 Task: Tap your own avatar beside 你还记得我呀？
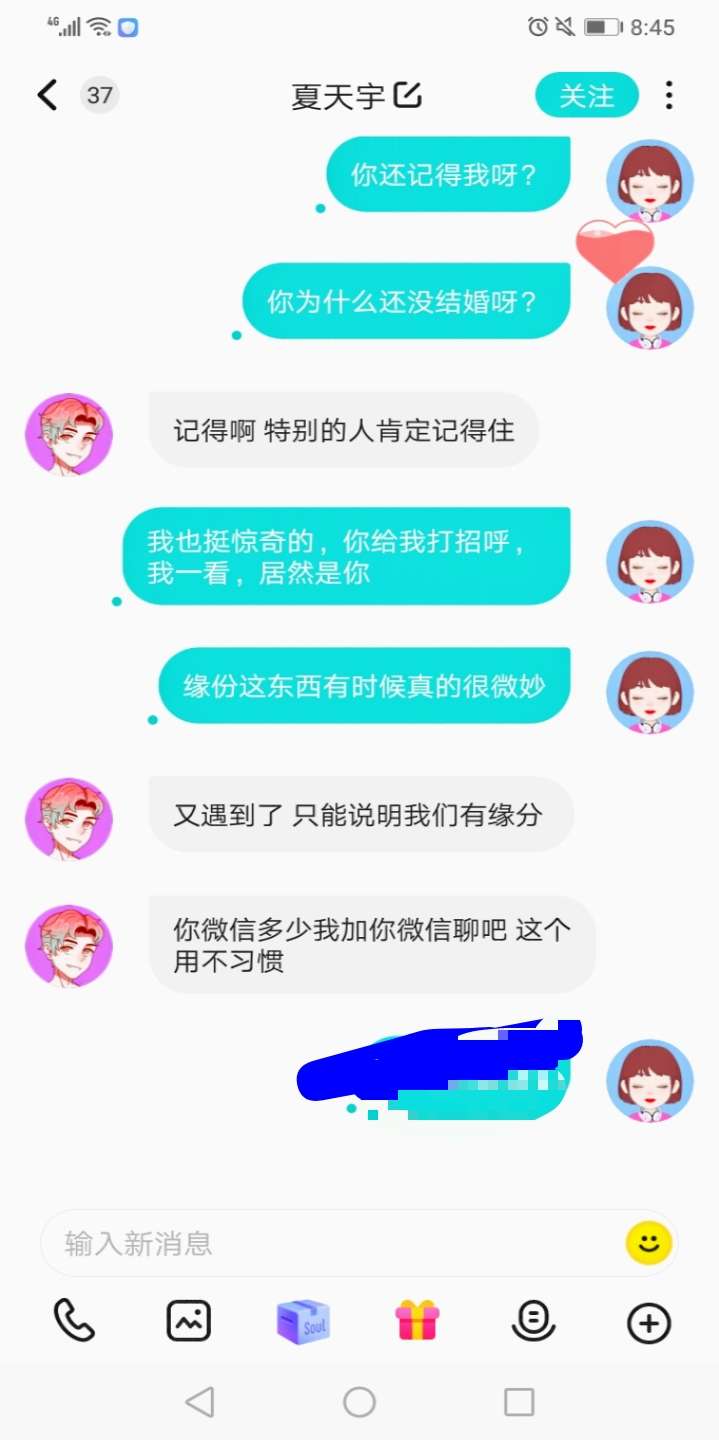coord(650,181)
